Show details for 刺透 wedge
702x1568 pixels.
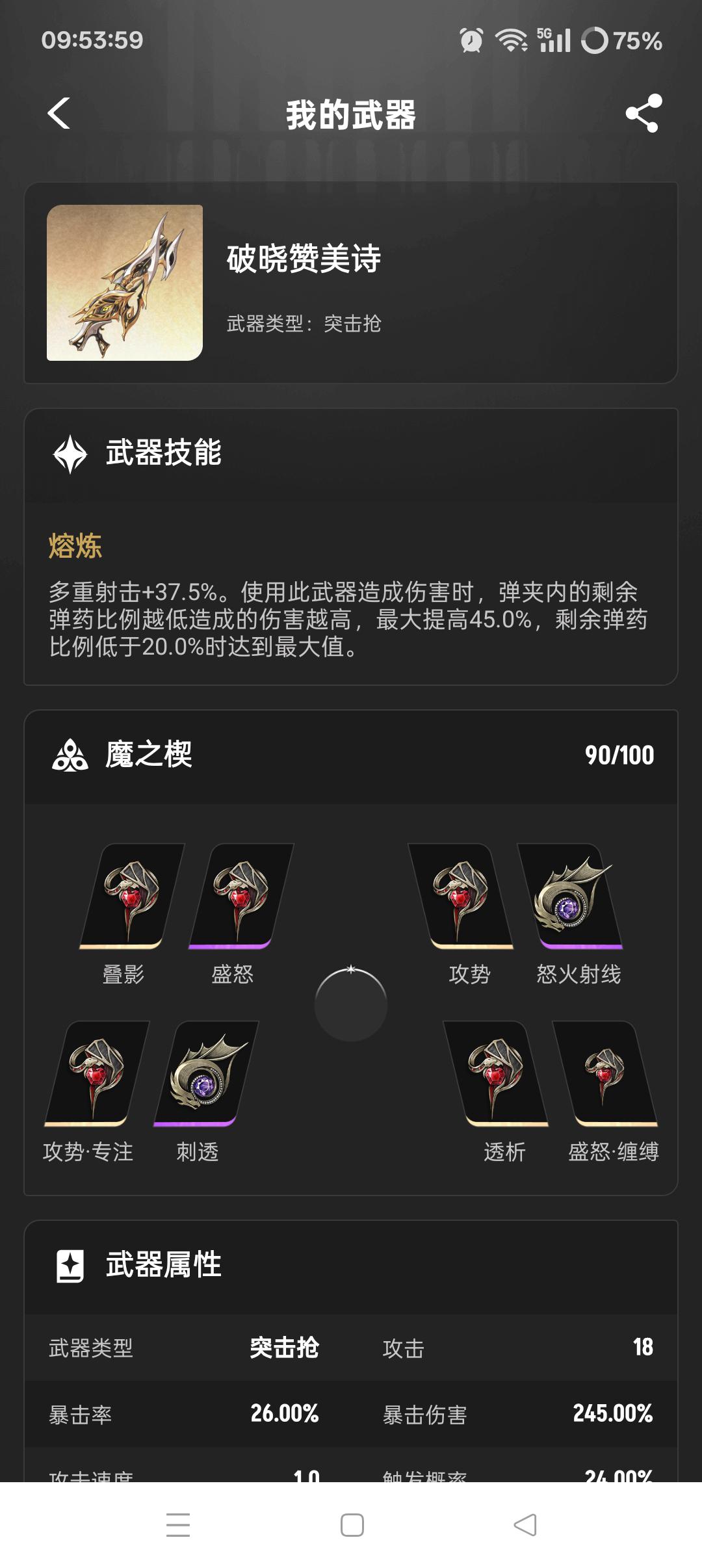click(x=205, y=1073)
